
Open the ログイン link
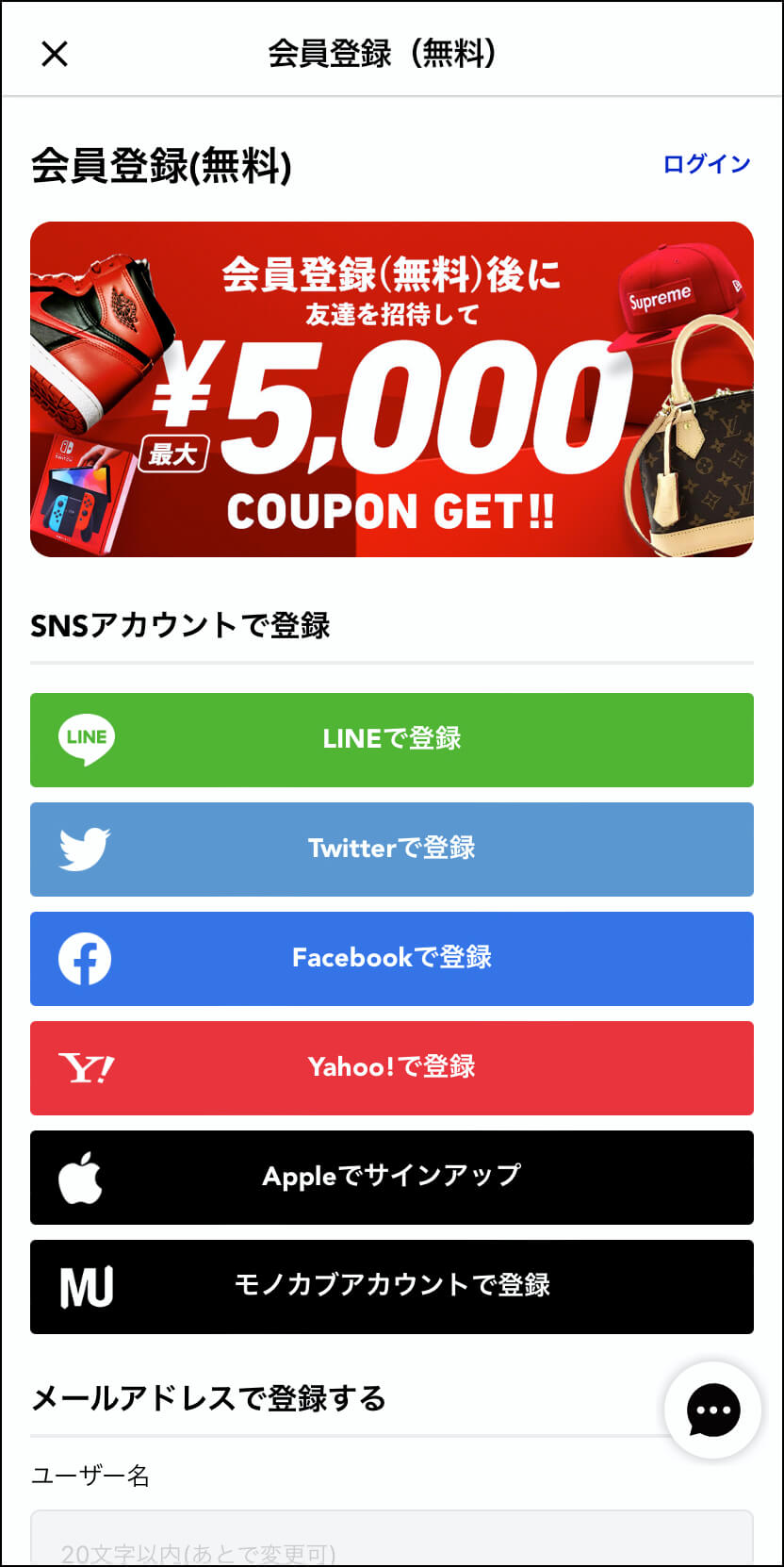pos(707,164)
